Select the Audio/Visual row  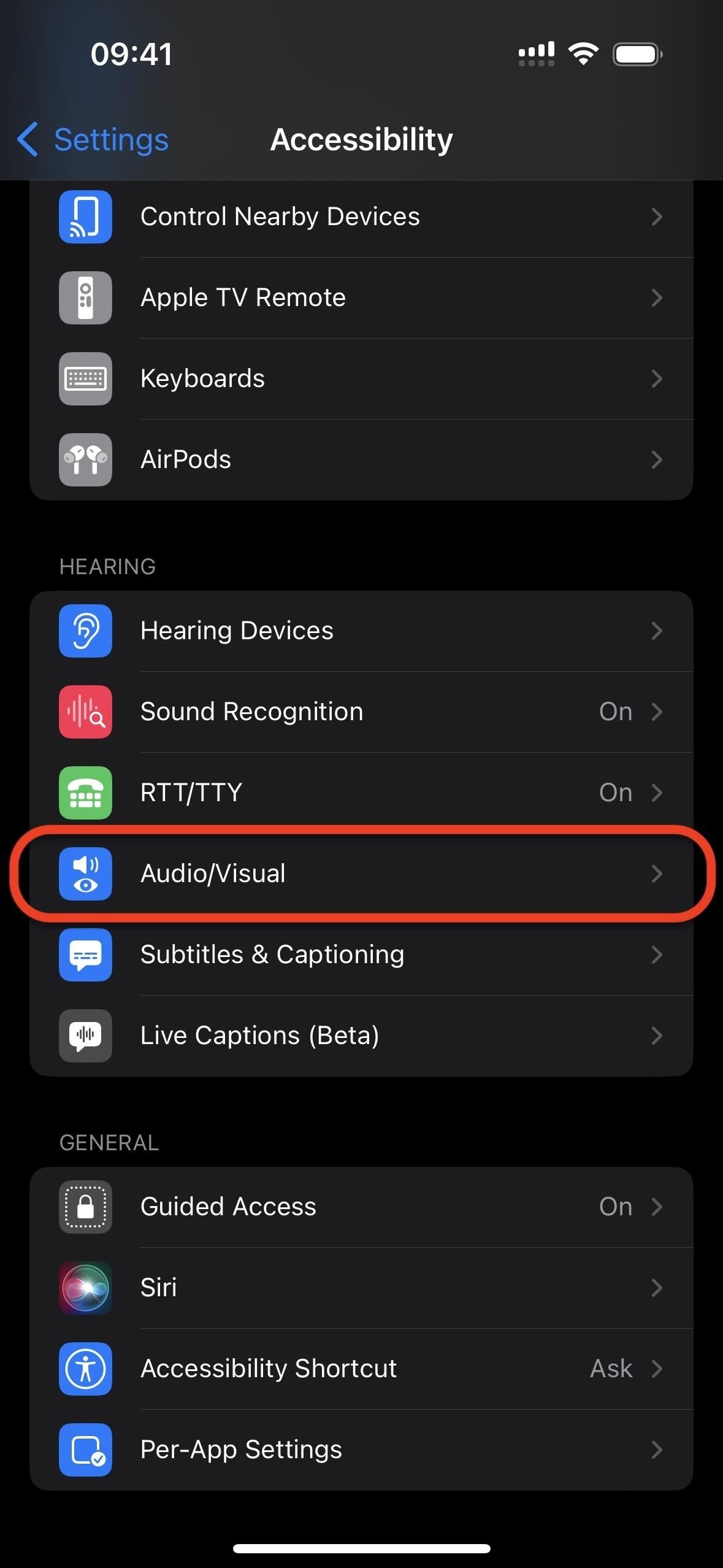point(361,874)
